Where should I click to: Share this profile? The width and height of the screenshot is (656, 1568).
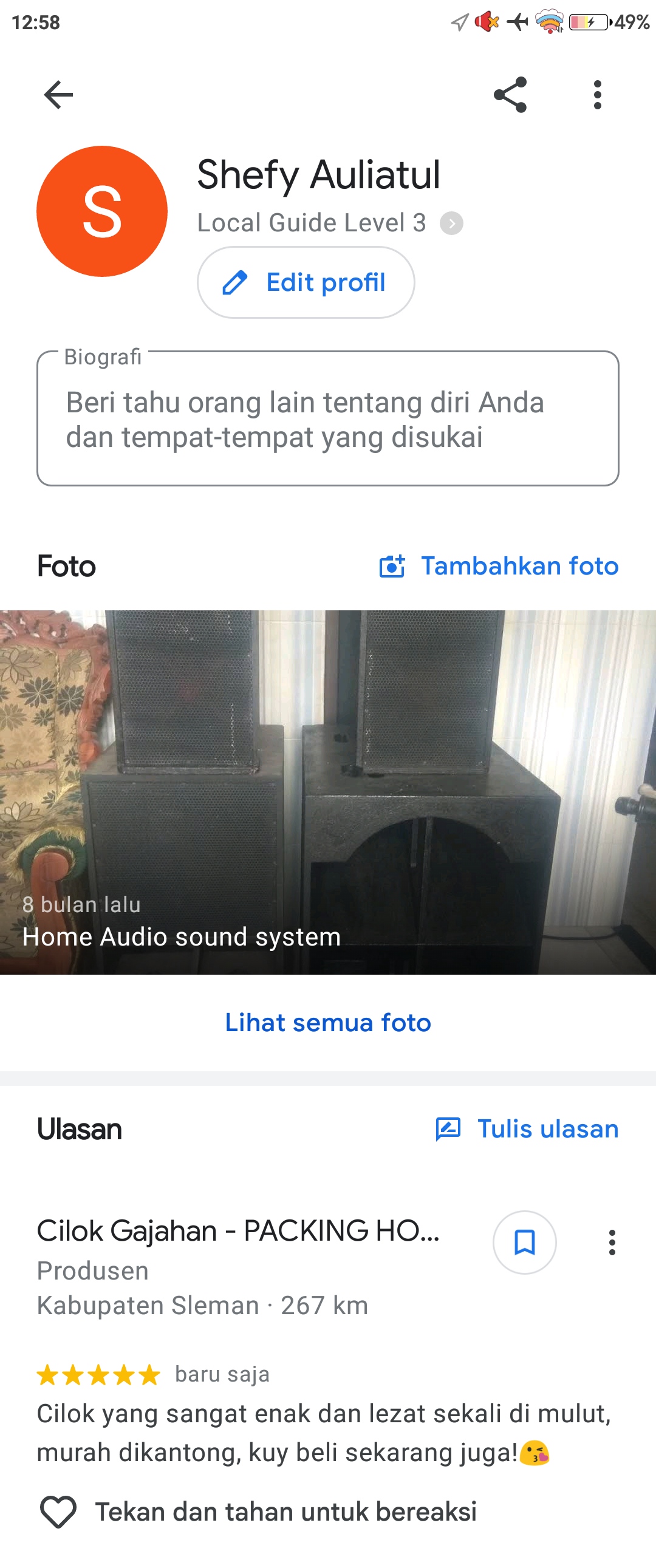tap(510, 95)
